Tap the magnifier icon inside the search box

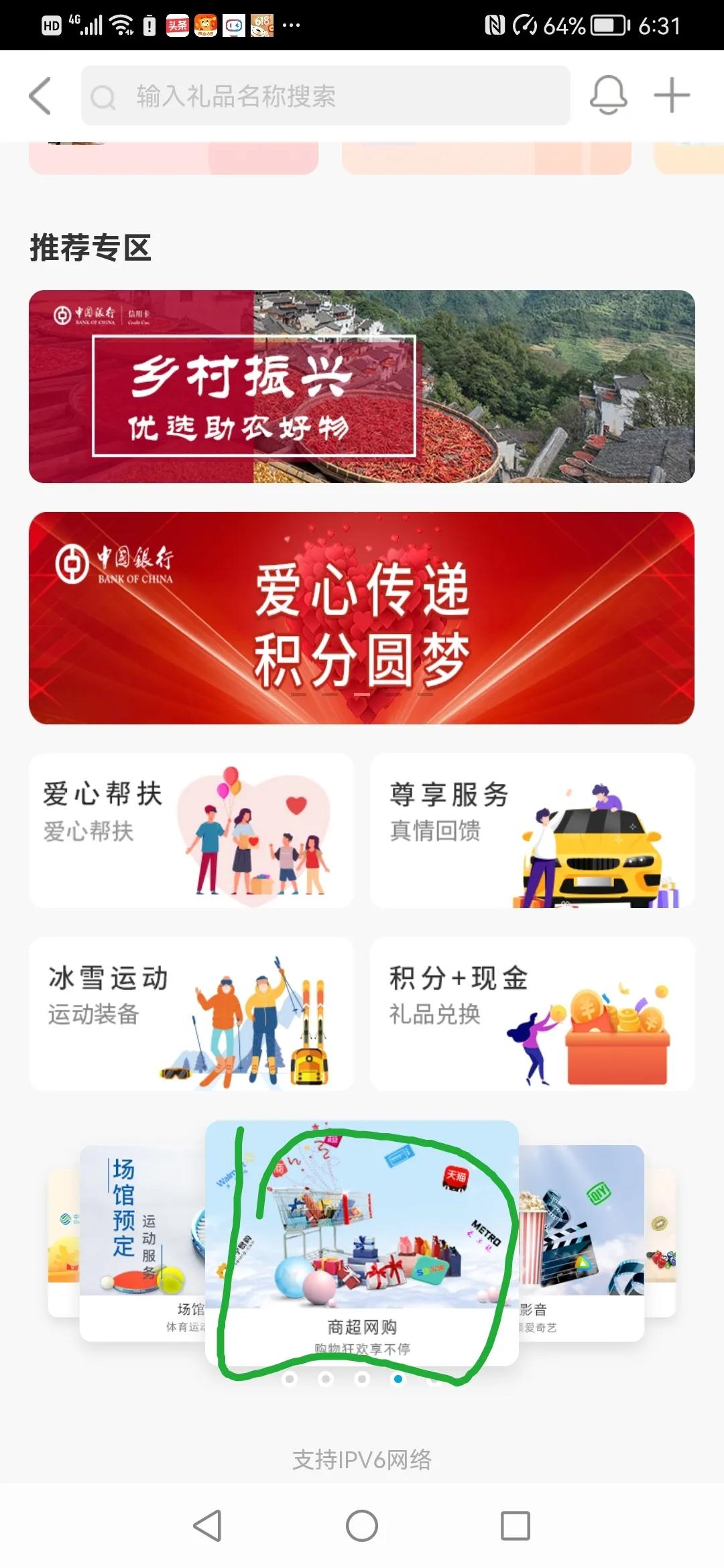pos(103,96)
